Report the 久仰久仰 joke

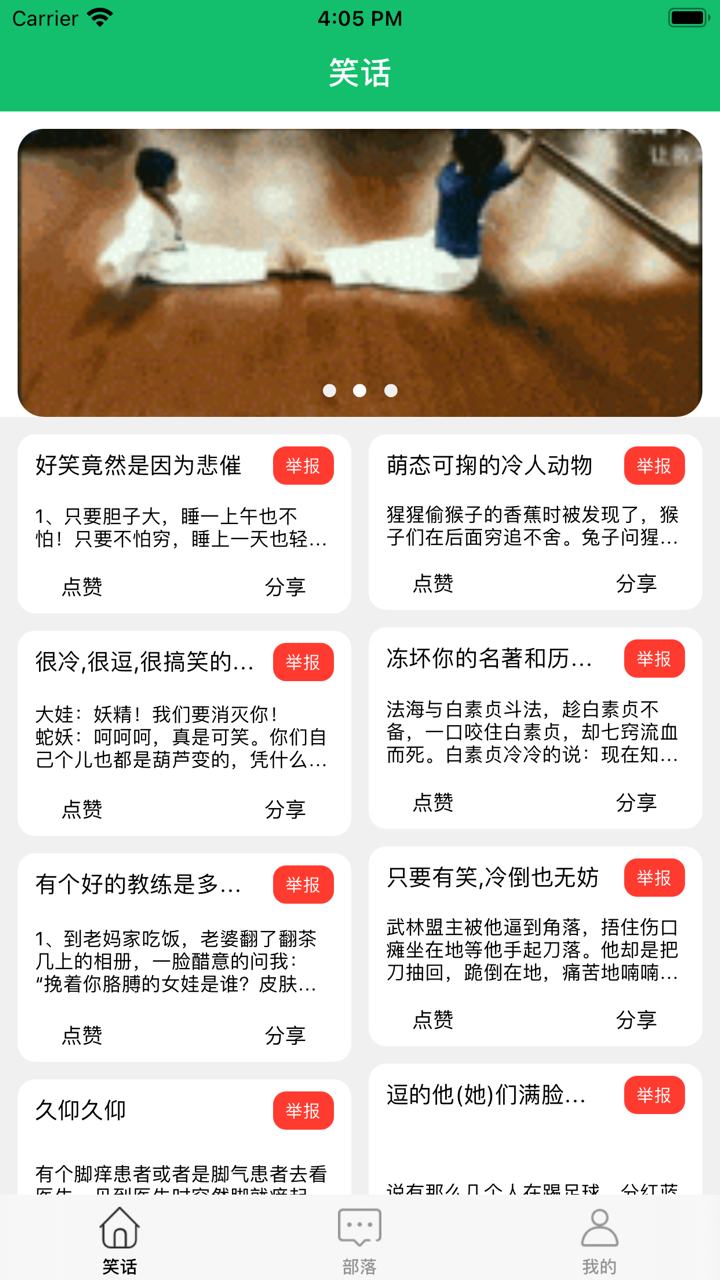tap(303, 1110)
